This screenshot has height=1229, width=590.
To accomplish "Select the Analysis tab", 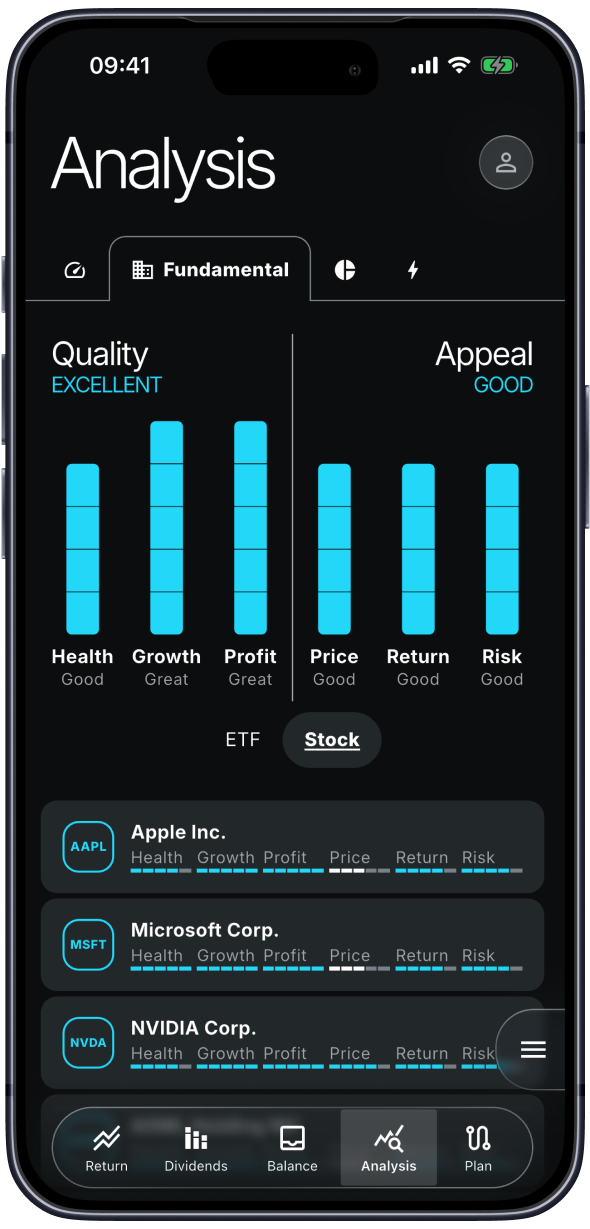I will 389,1147.
